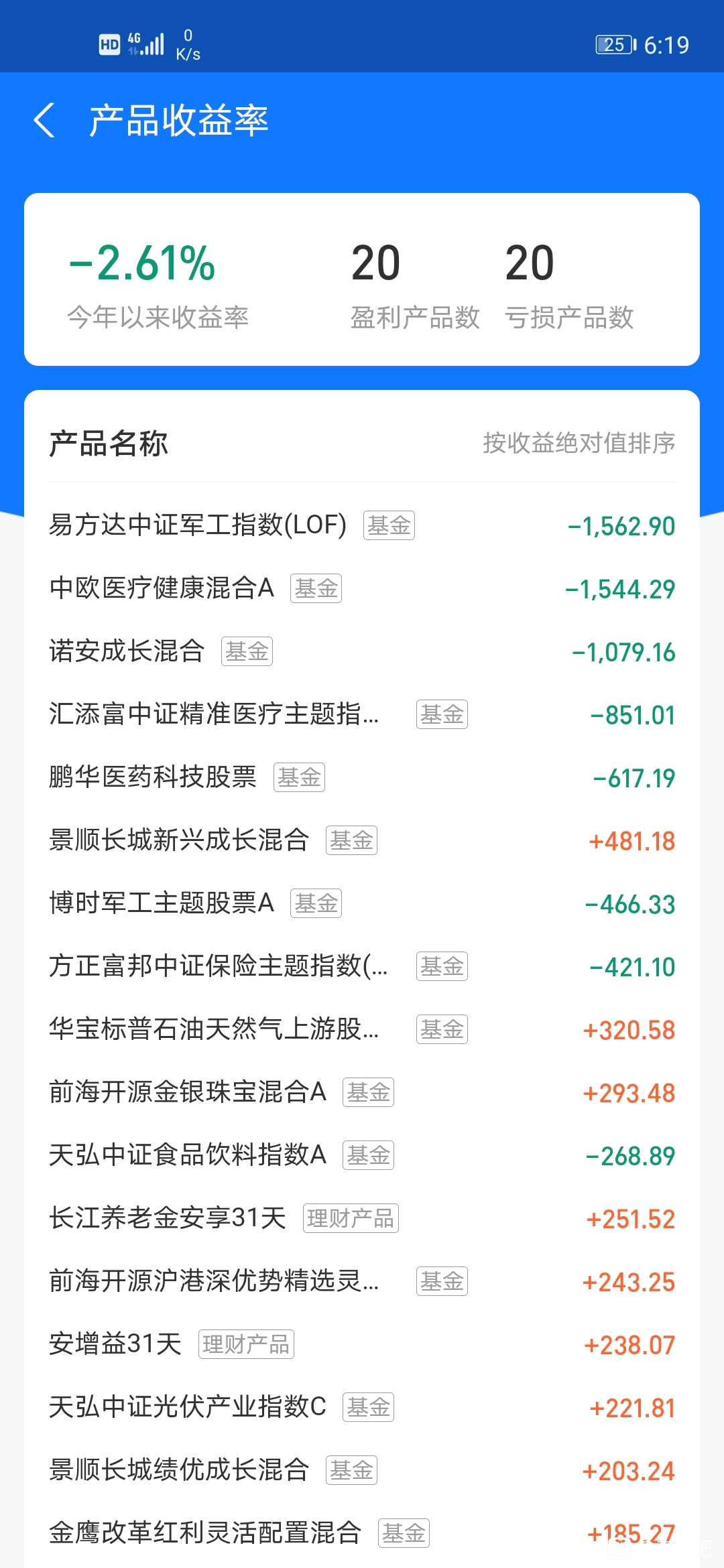
Task: Tap the 博时军工主题股票A fund entry
Action: pos(362,903)
